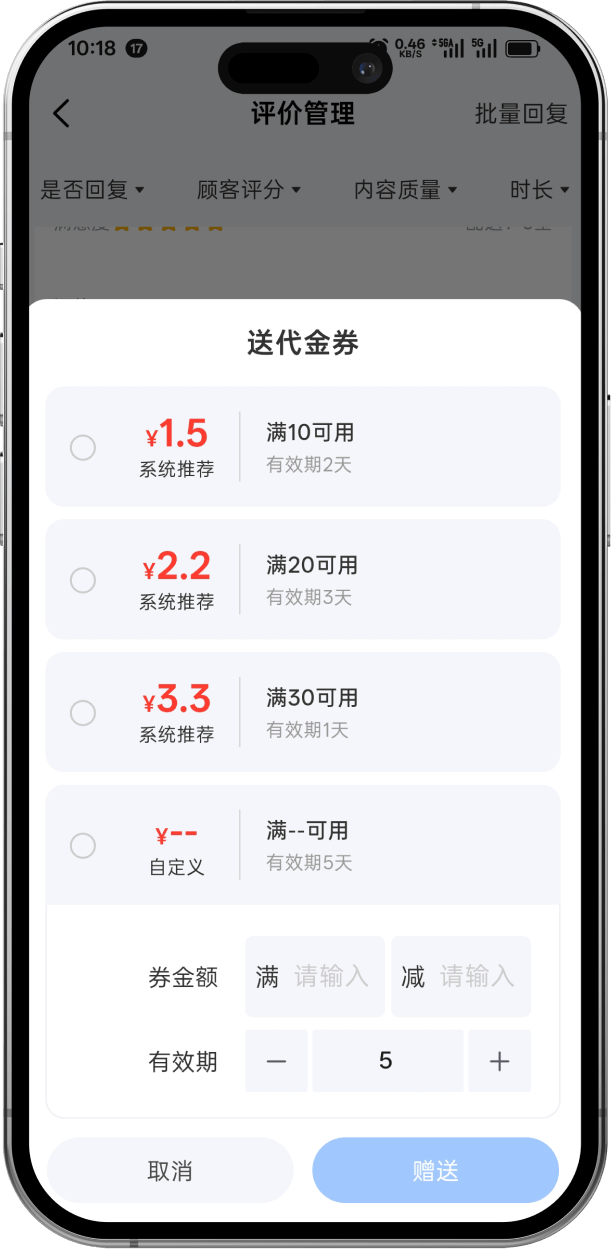611x1252 pixels.
Task: Expand the 内容质量 filter
Action: [405, 189]
